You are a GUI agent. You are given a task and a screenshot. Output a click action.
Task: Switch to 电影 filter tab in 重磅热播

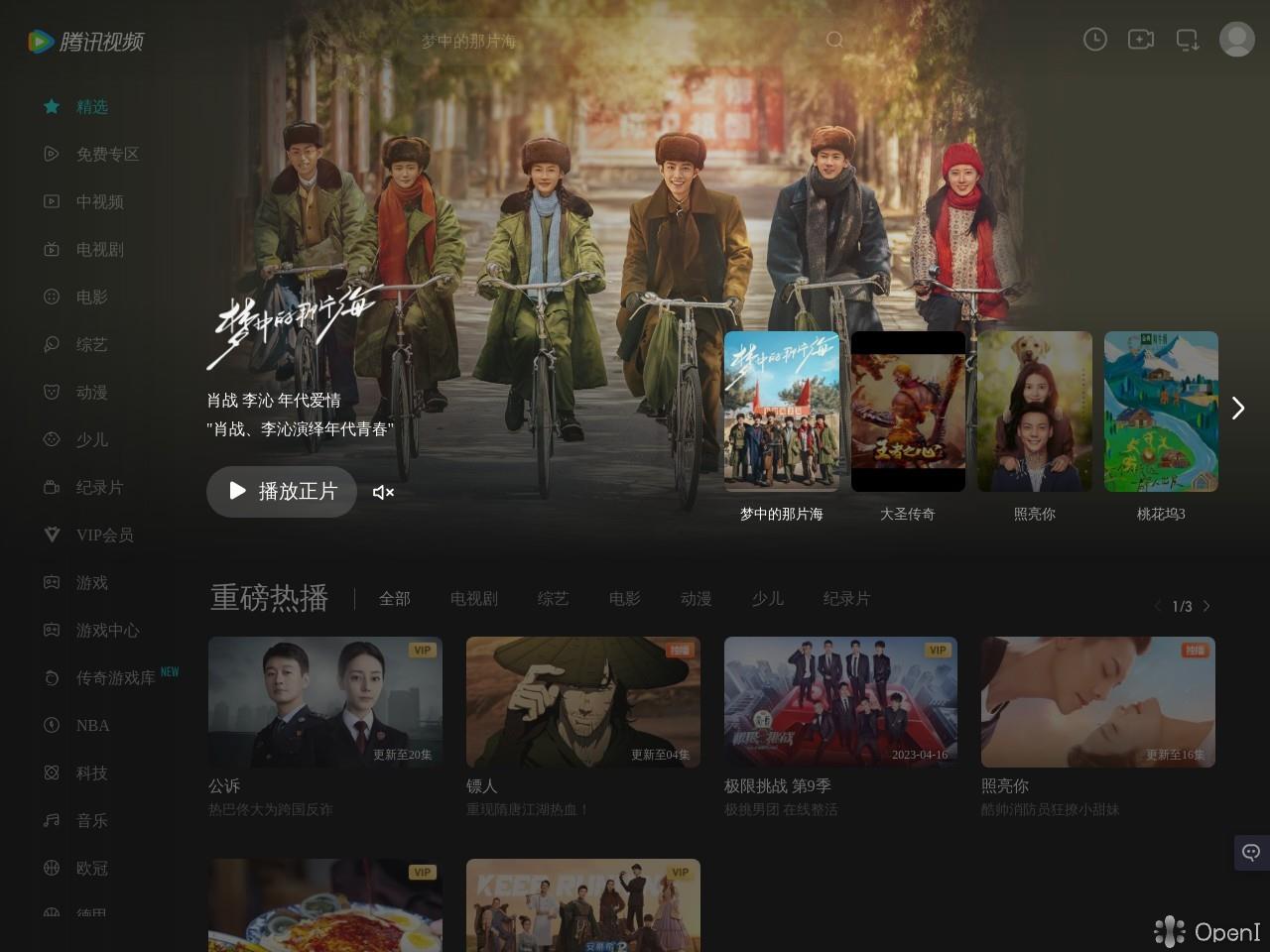coord(624,599)
